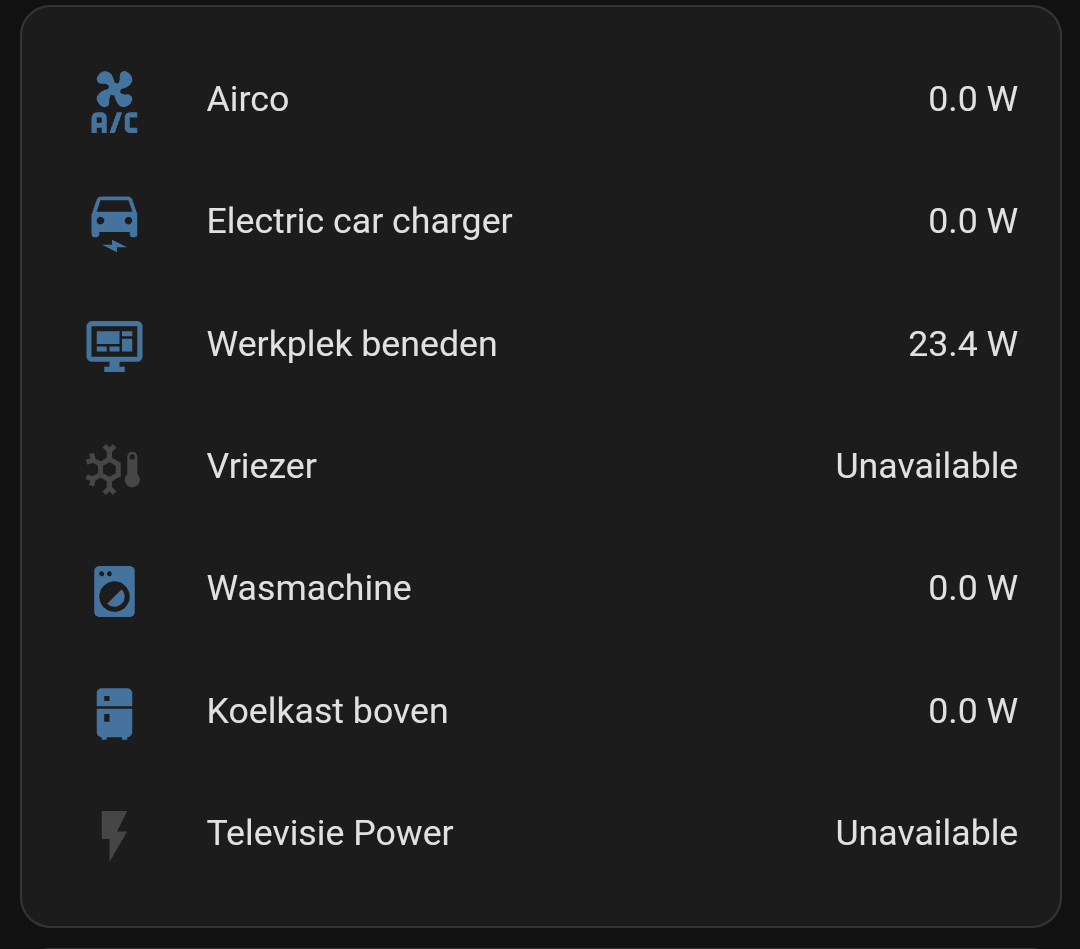Open the Vriezer entity row
Image resolution: width=1080 pixels, height=949 pixels.
coord(262,466)
